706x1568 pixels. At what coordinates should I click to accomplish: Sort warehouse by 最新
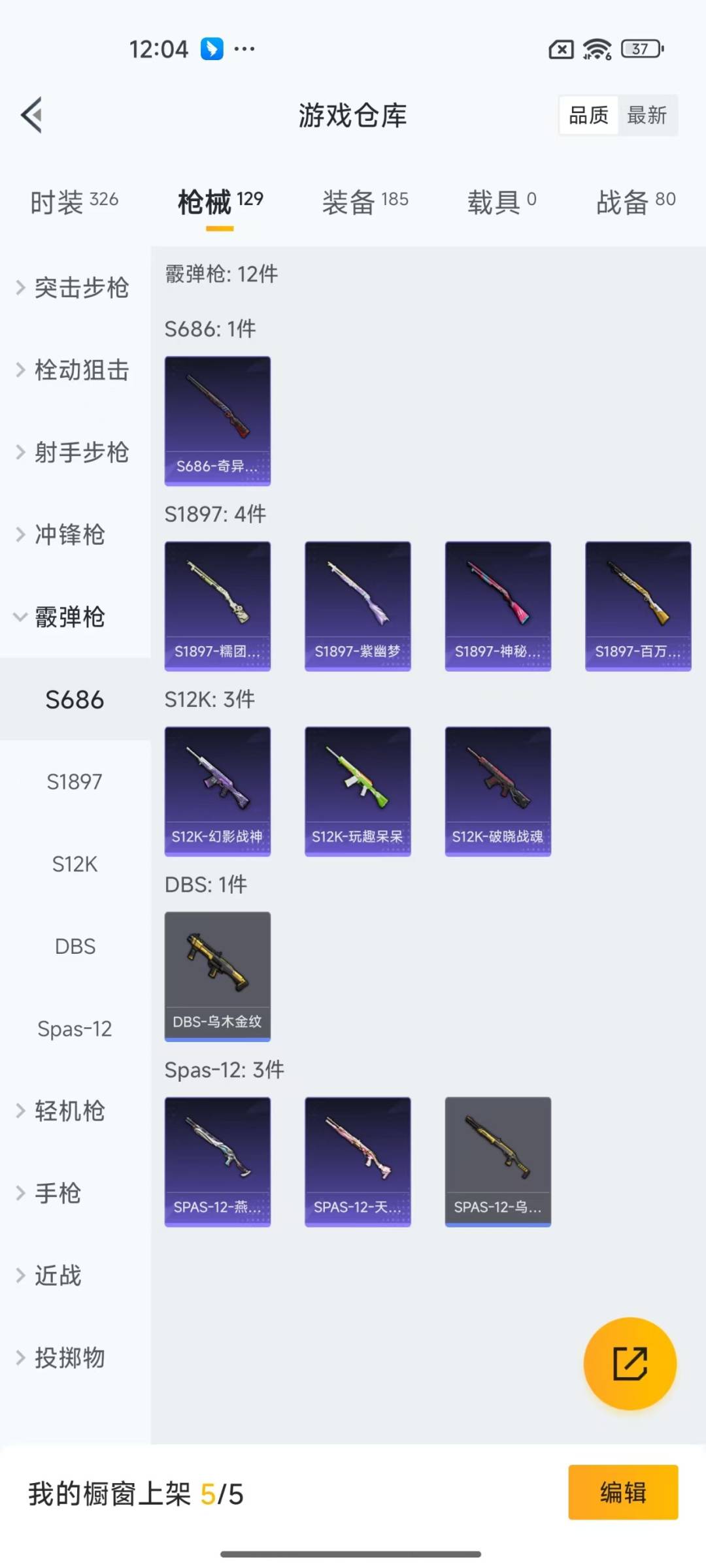pos(647,116)
